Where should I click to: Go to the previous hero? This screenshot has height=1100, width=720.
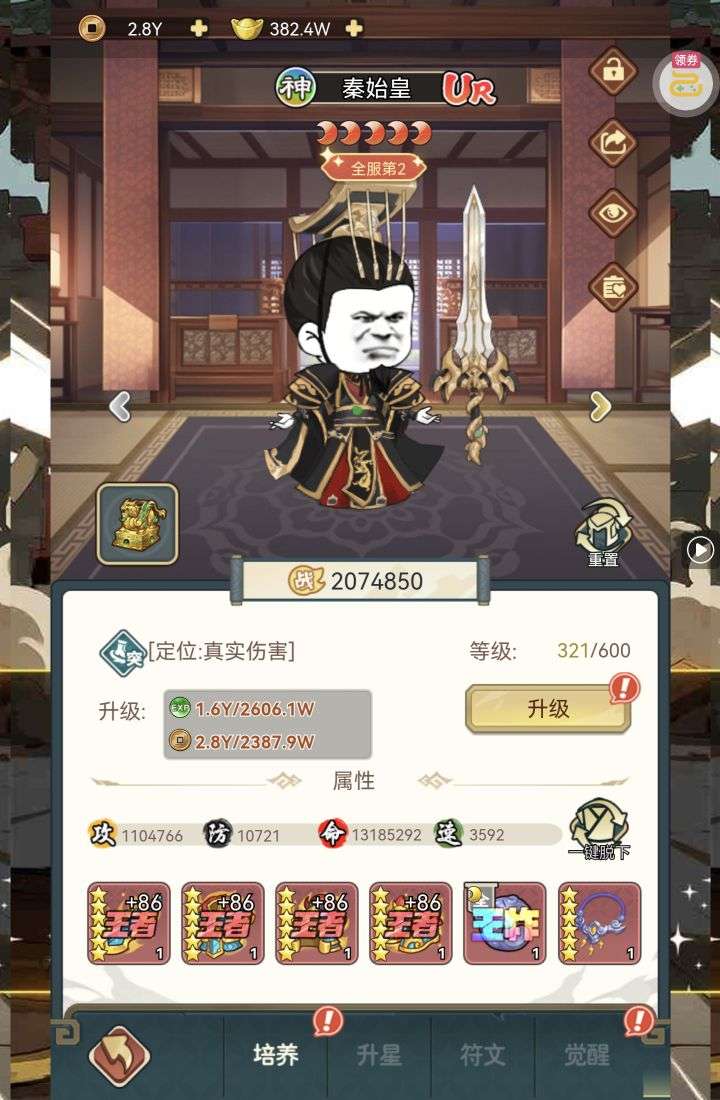[119, 406]
